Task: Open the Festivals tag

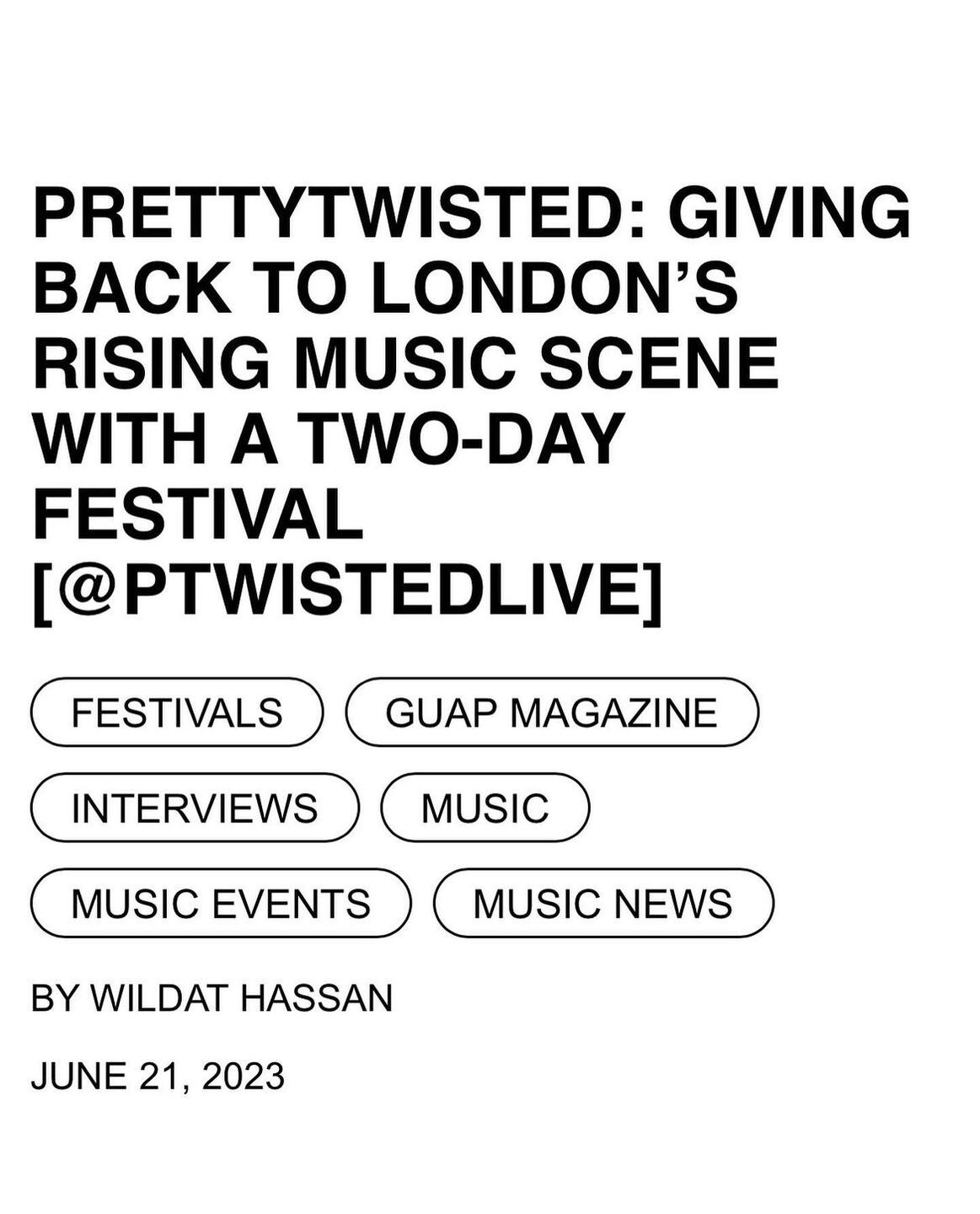Action: coord(177,712)
